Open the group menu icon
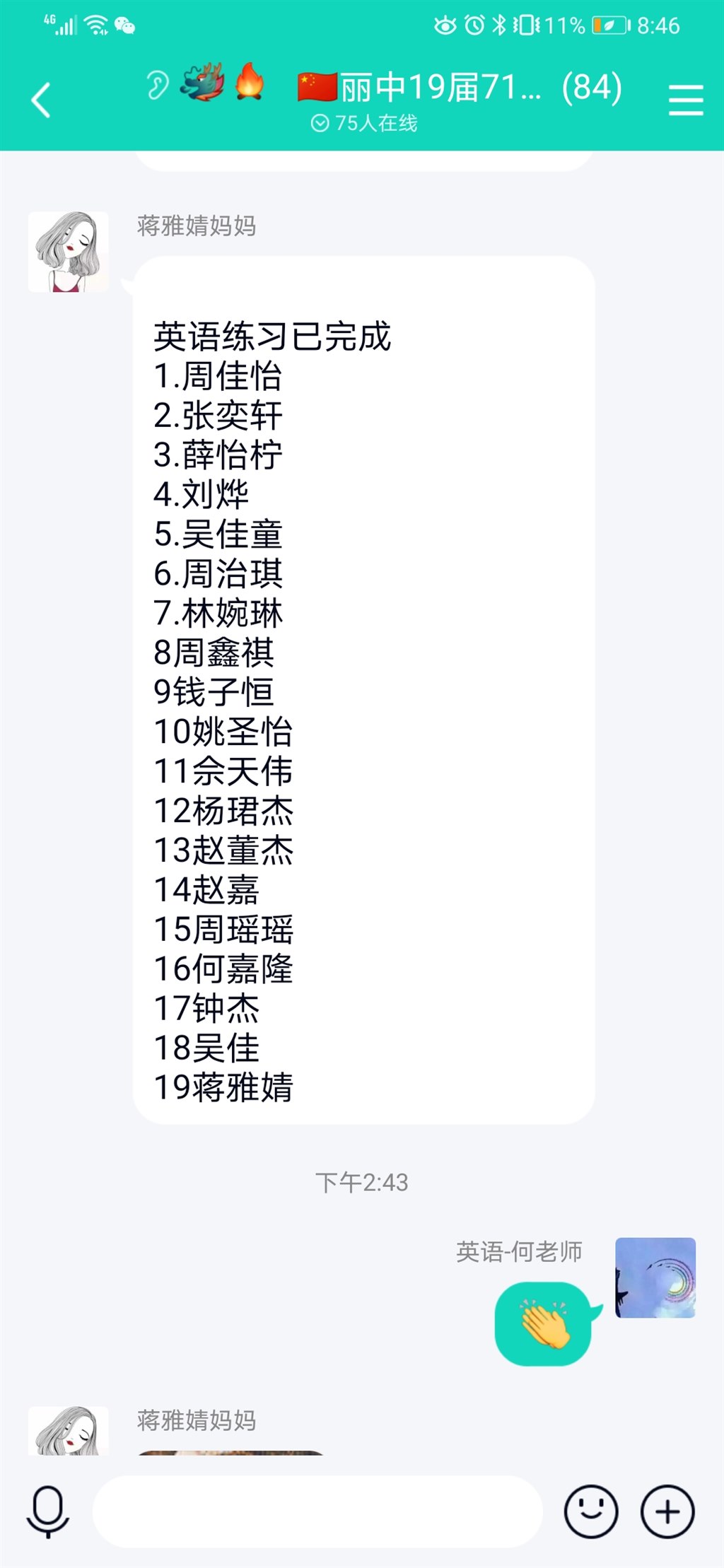 686,100
